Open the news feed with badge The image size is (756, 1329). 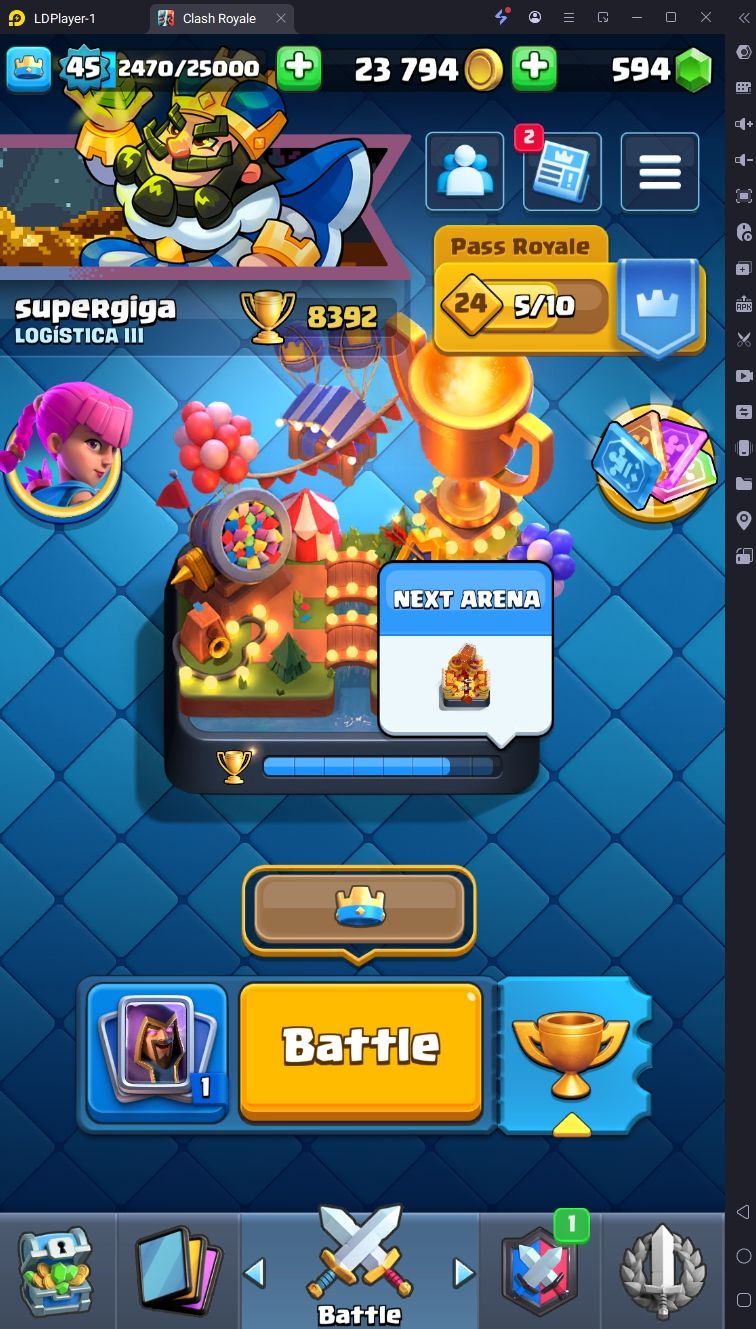tap(562, 172)
